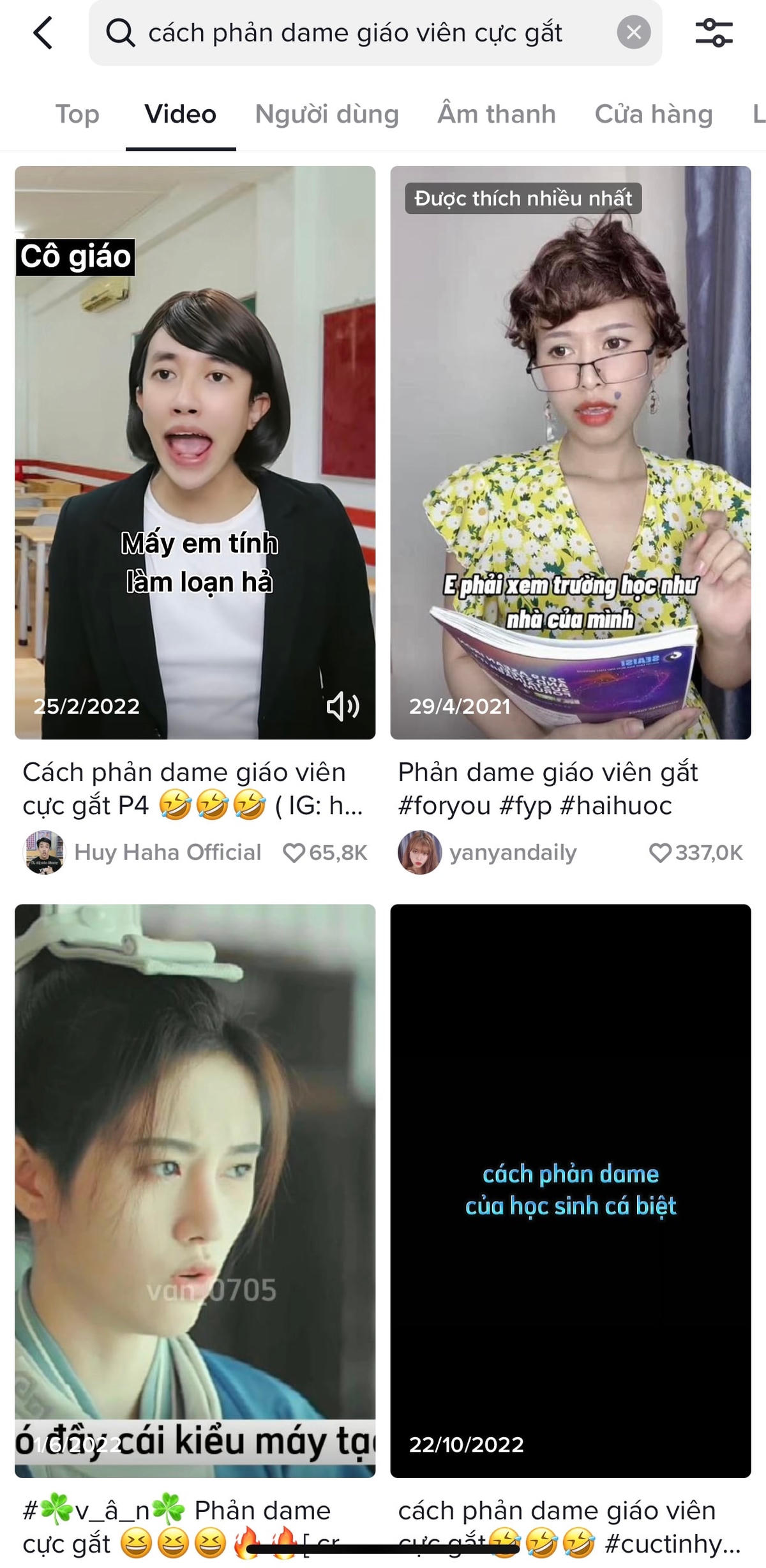The image size is (766, 1568).
Task: Click the magnifying glass icon in search bar
Action: click(x=121, y=33)
